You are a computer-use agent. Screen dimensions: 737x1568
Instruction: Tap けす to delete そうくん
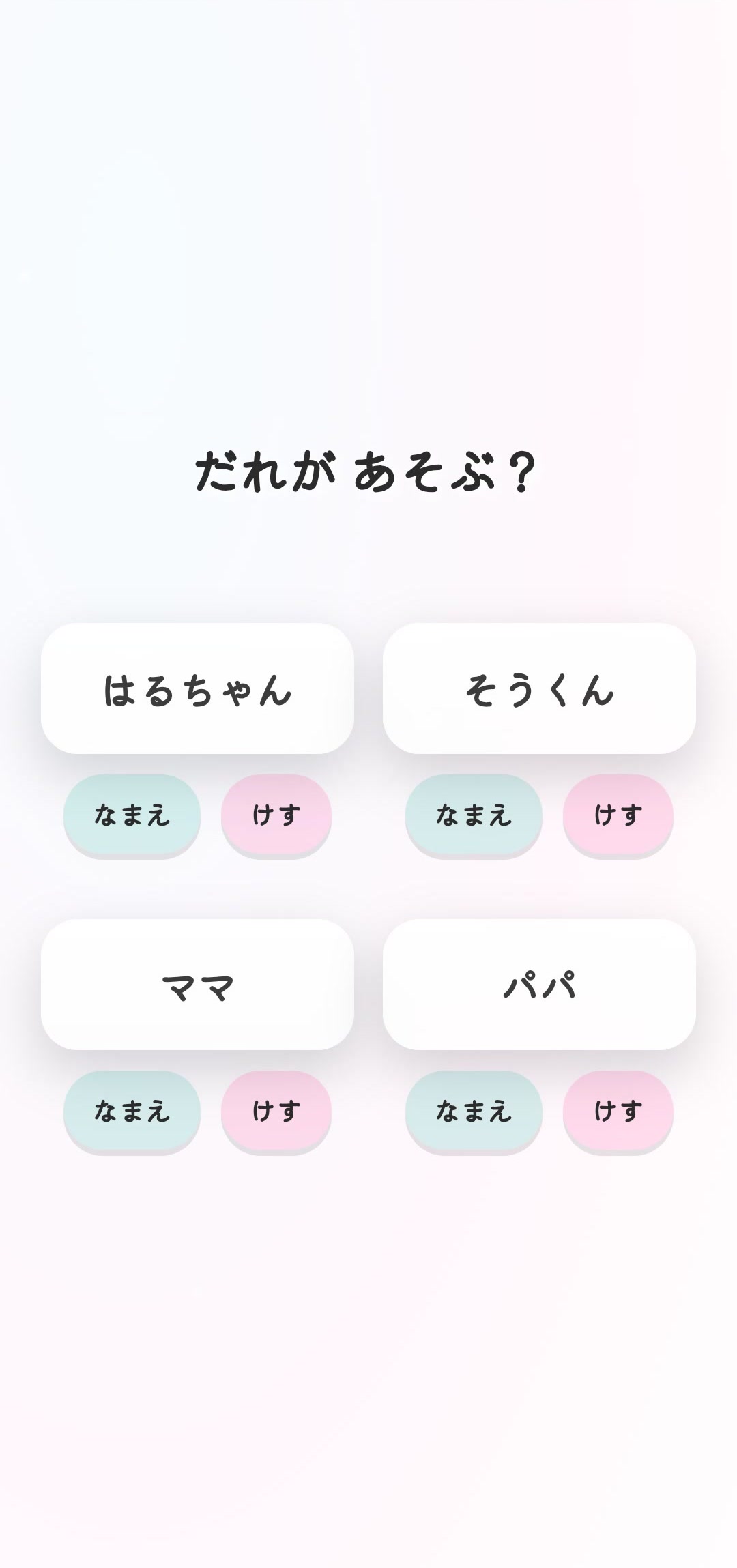617,817
